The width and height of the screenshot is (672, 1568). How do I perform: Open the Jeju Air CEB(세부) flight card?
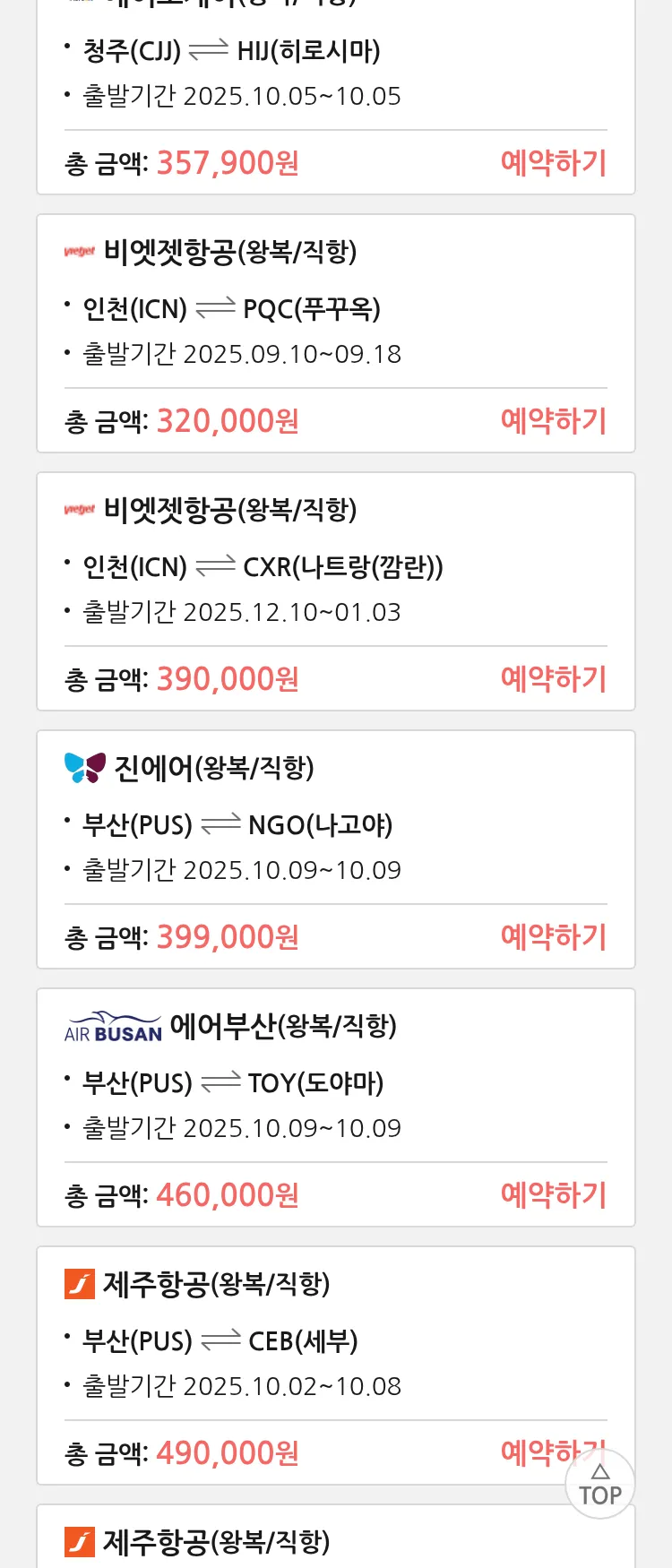click(335, 1341)
